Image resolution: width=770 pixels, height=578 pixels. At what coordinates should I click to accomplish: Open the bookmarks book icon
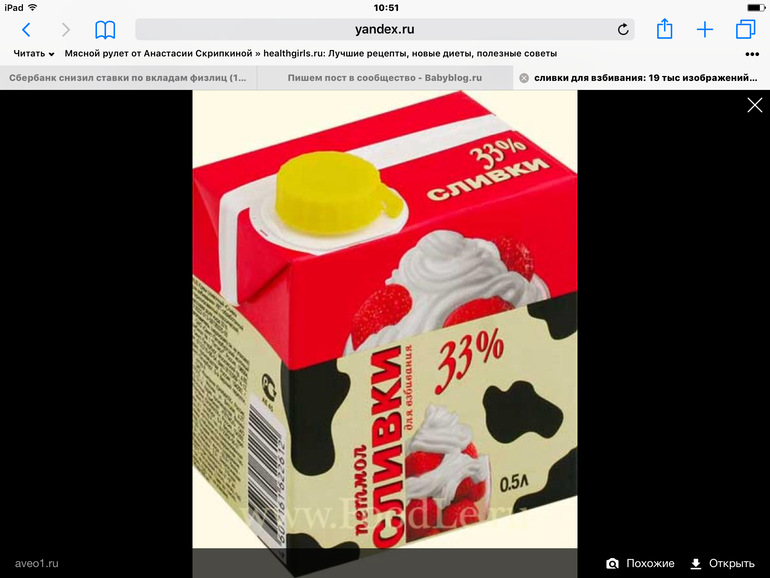105,30
